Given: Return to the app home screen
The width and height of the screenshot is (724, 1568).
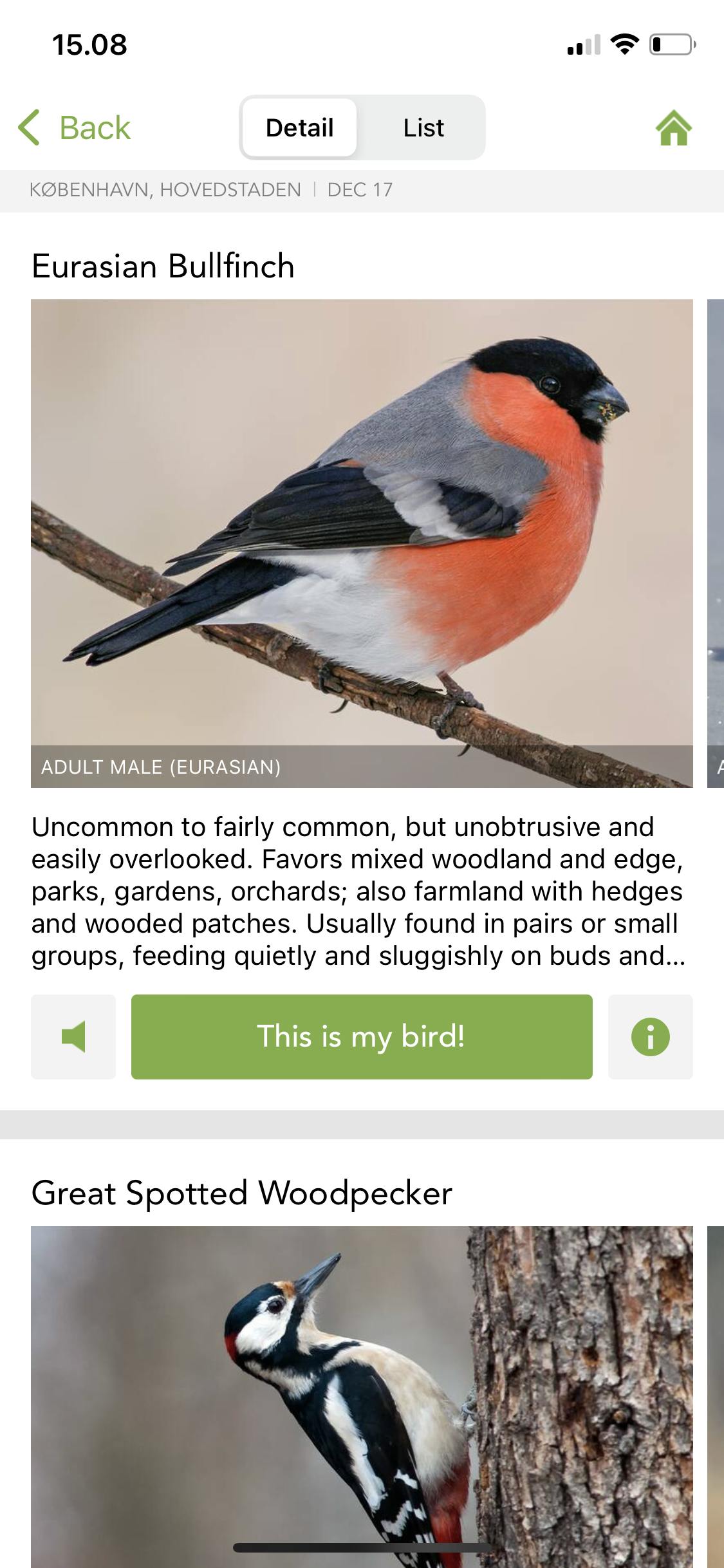Looking at the screenshot, I should tap(673, 127).
